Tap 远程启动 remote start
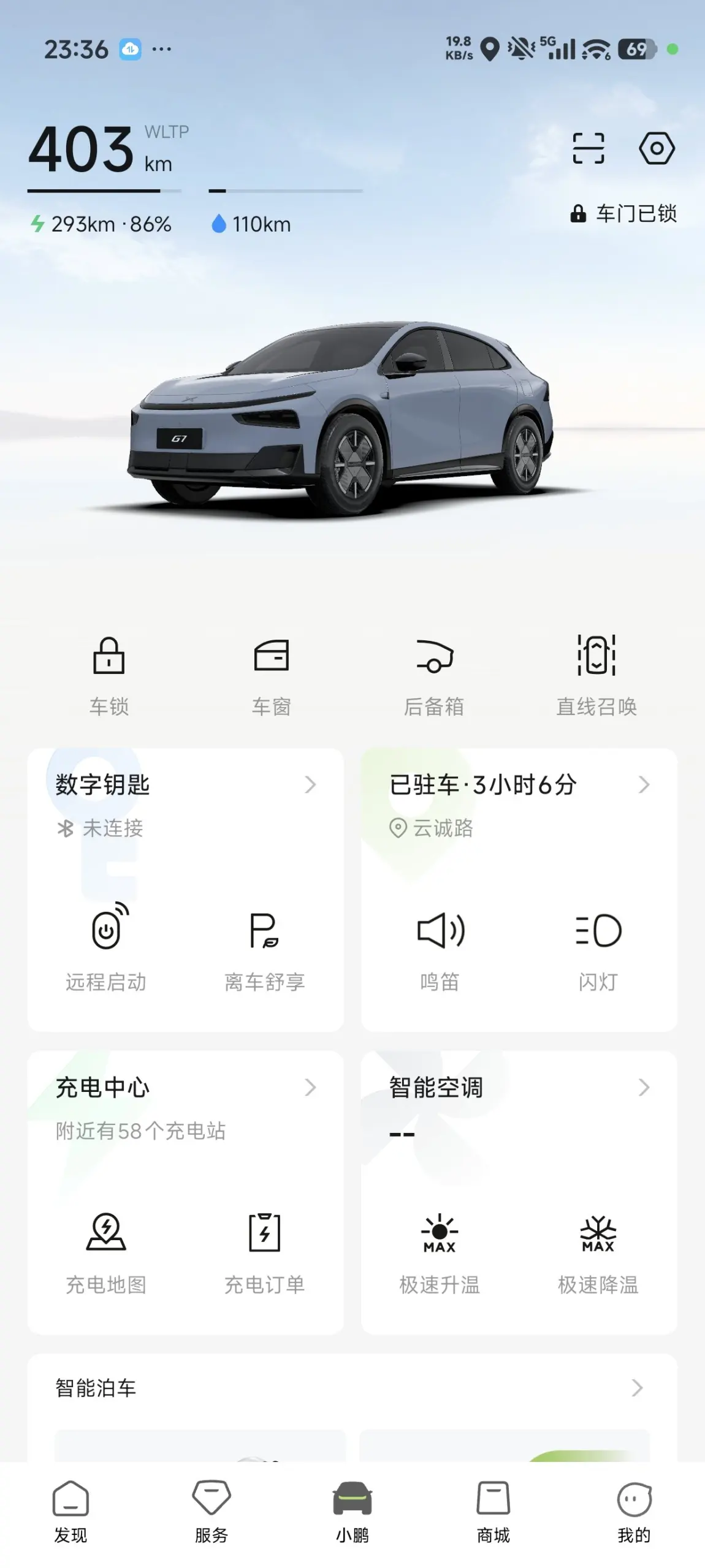The image size is (705, 1568). coord(106,947)
